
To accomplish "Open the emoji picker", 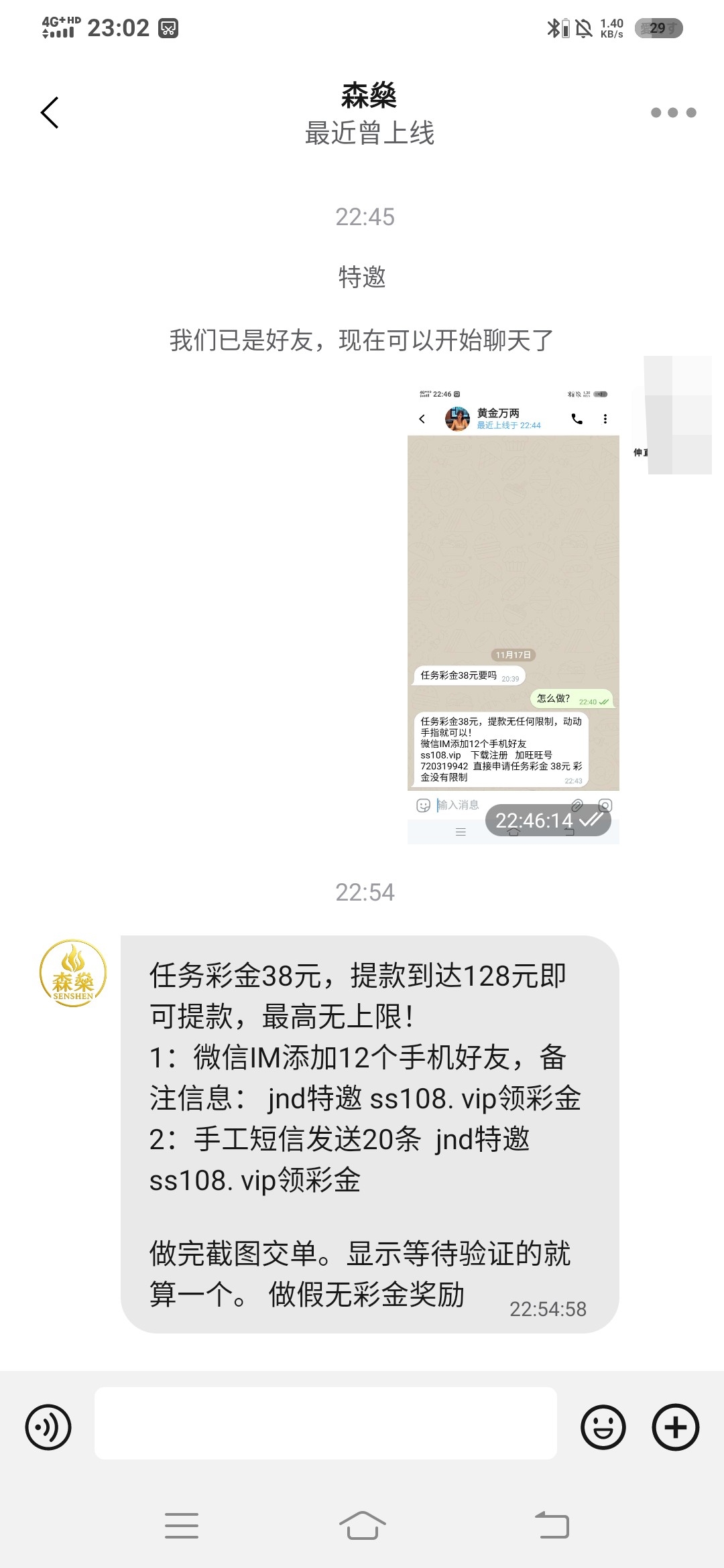I will (x=603, y=1427).
